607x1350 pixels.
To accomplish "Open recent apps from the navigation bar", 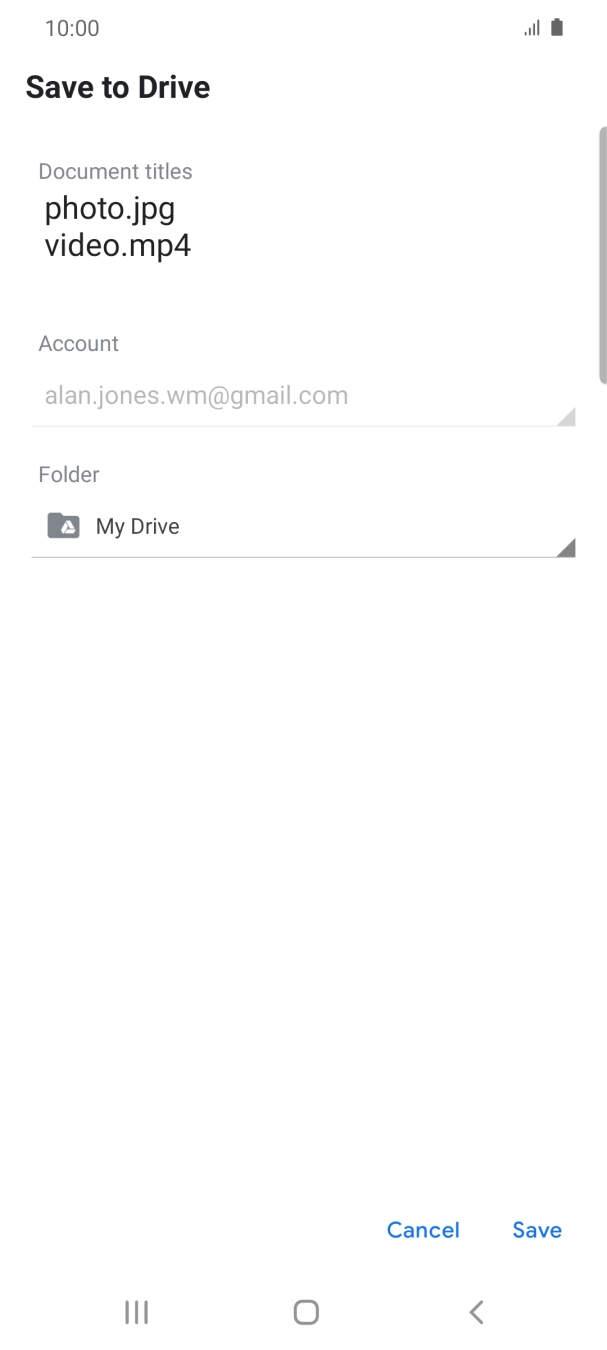I will point(136,1312).
